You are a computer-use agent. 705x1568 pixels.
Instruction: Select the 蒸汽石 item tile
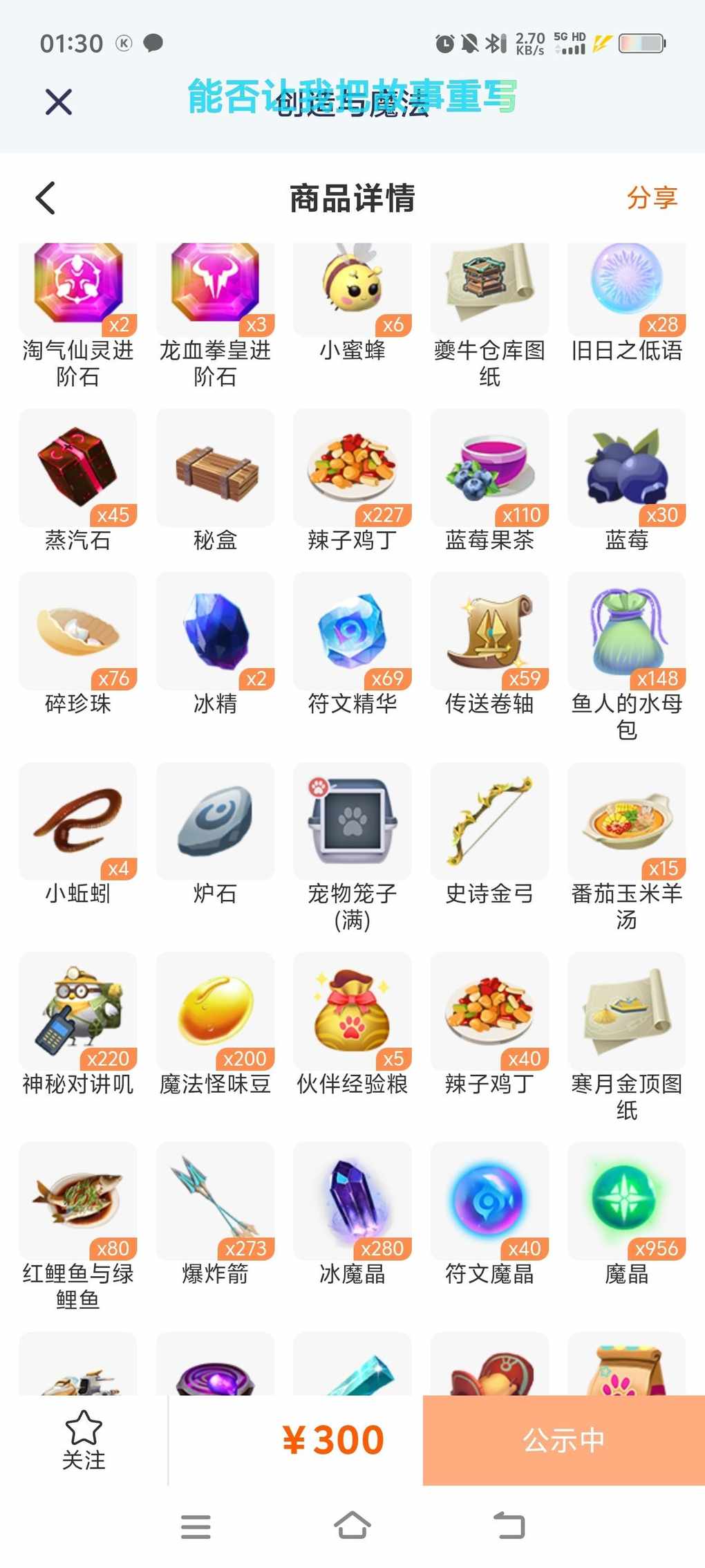point(77,468)
